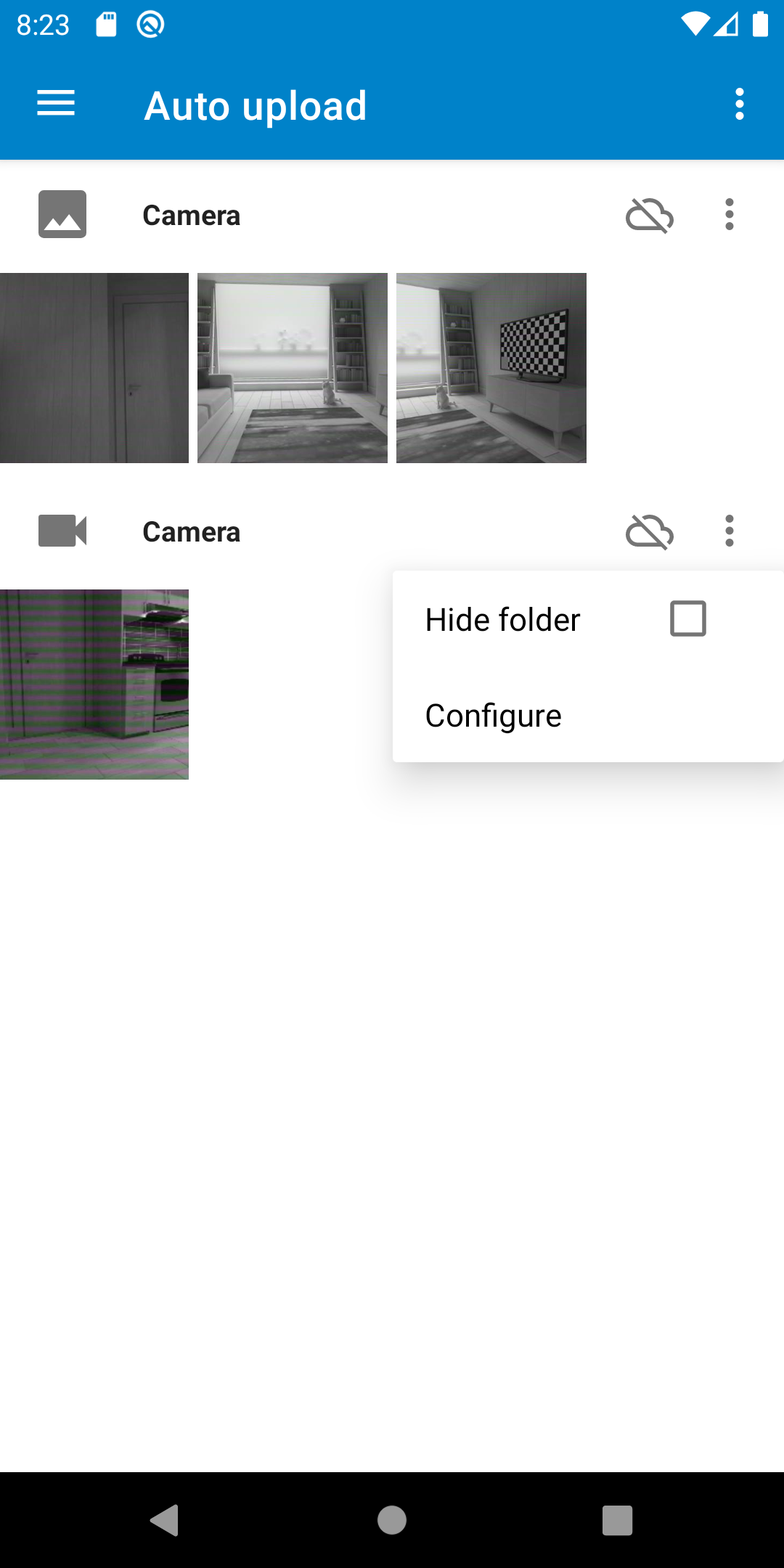Open more options for the image Camera folder
Image resolution: width=784 pixels, height=1568 pixels.
729,215
